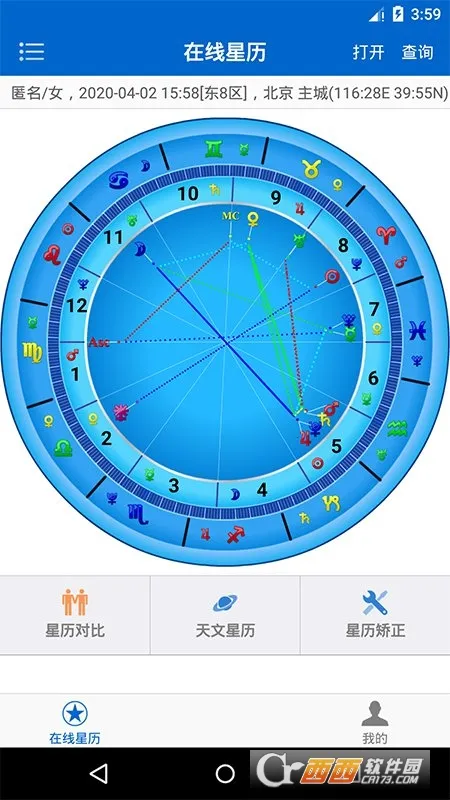Open 星历矫正 chart correction
The height and width of the screenshot is (800, 450).
click(x=376, y=615)
